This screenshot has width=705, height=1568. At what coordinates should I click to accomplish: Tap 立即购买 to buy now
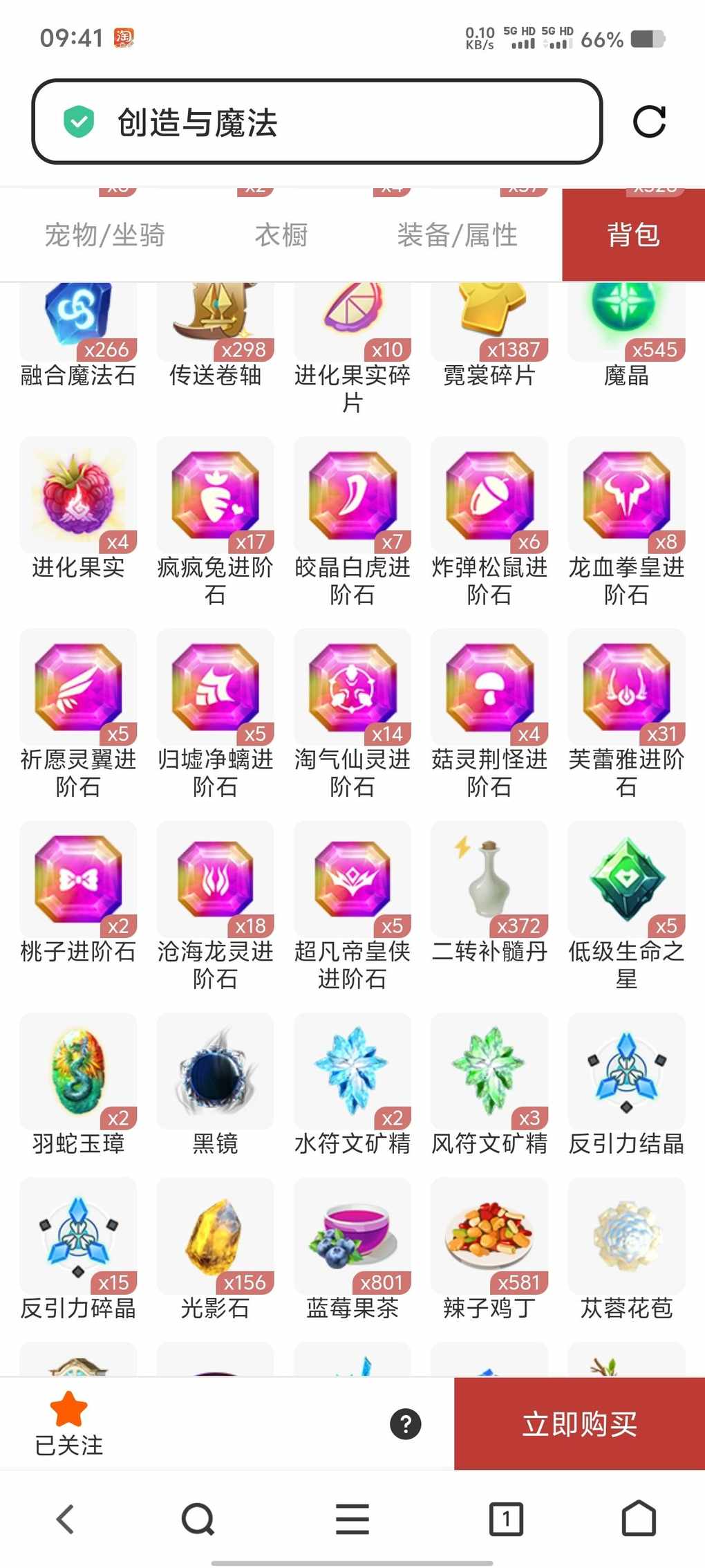579,1423
